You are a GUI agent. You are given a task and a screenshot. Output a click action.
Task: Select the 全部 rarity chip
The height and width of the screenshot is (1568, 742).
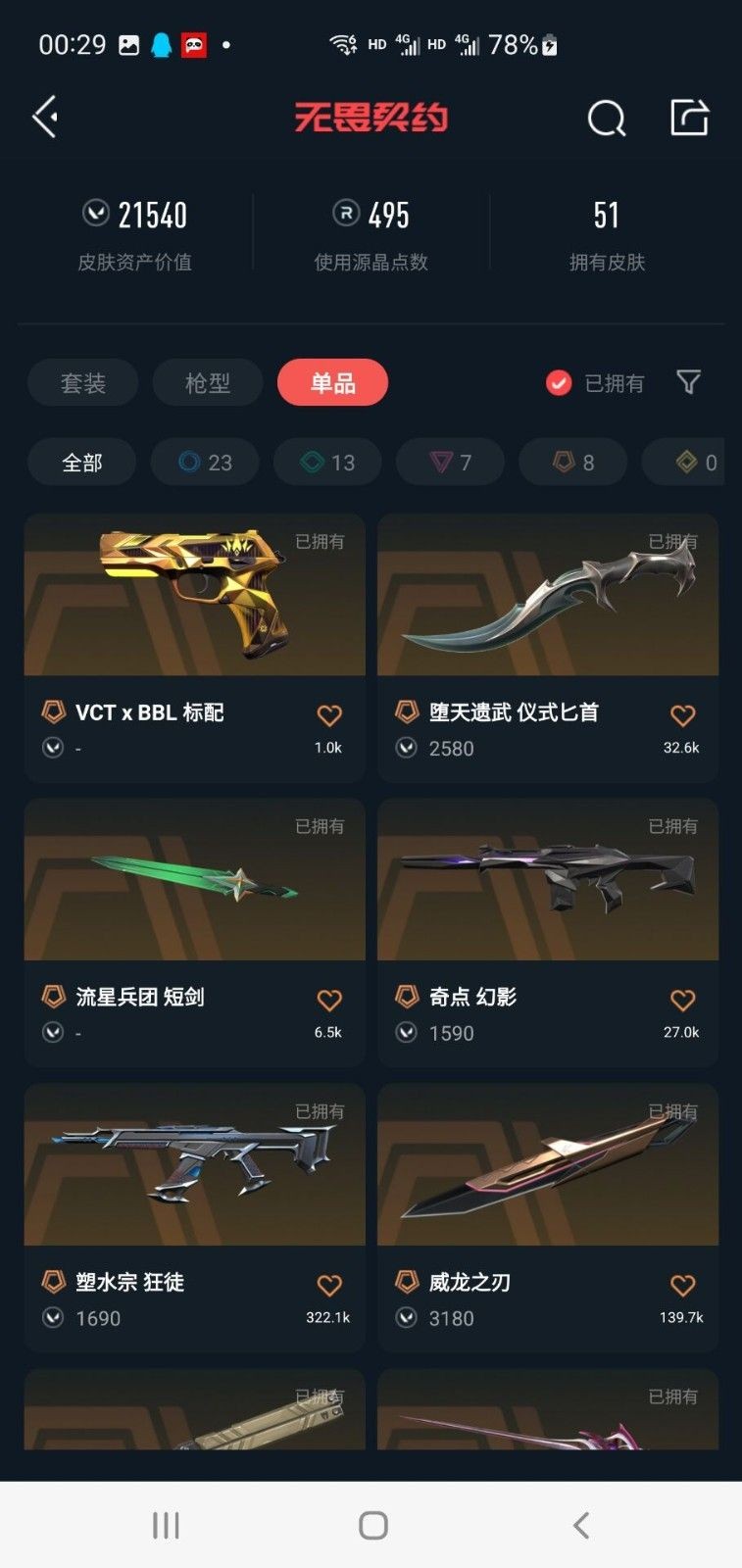(x=81, y=463)
